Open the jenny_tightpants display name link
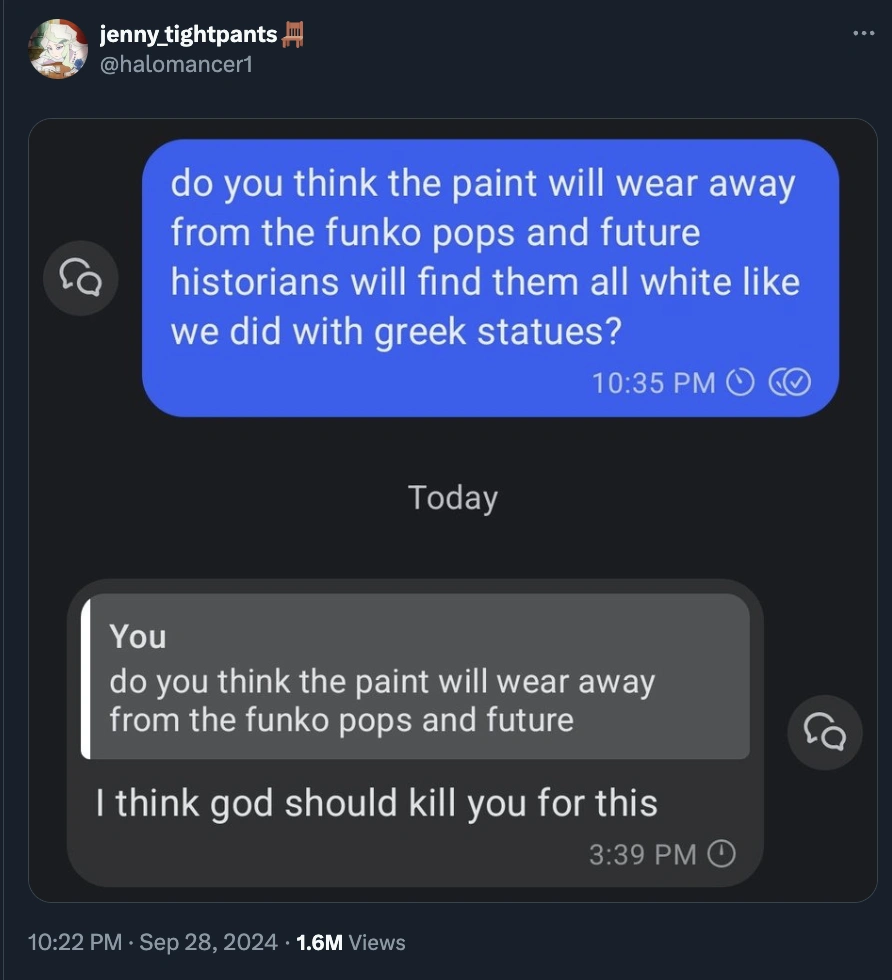This screenshot has width=892, height=980. point(188,35)
